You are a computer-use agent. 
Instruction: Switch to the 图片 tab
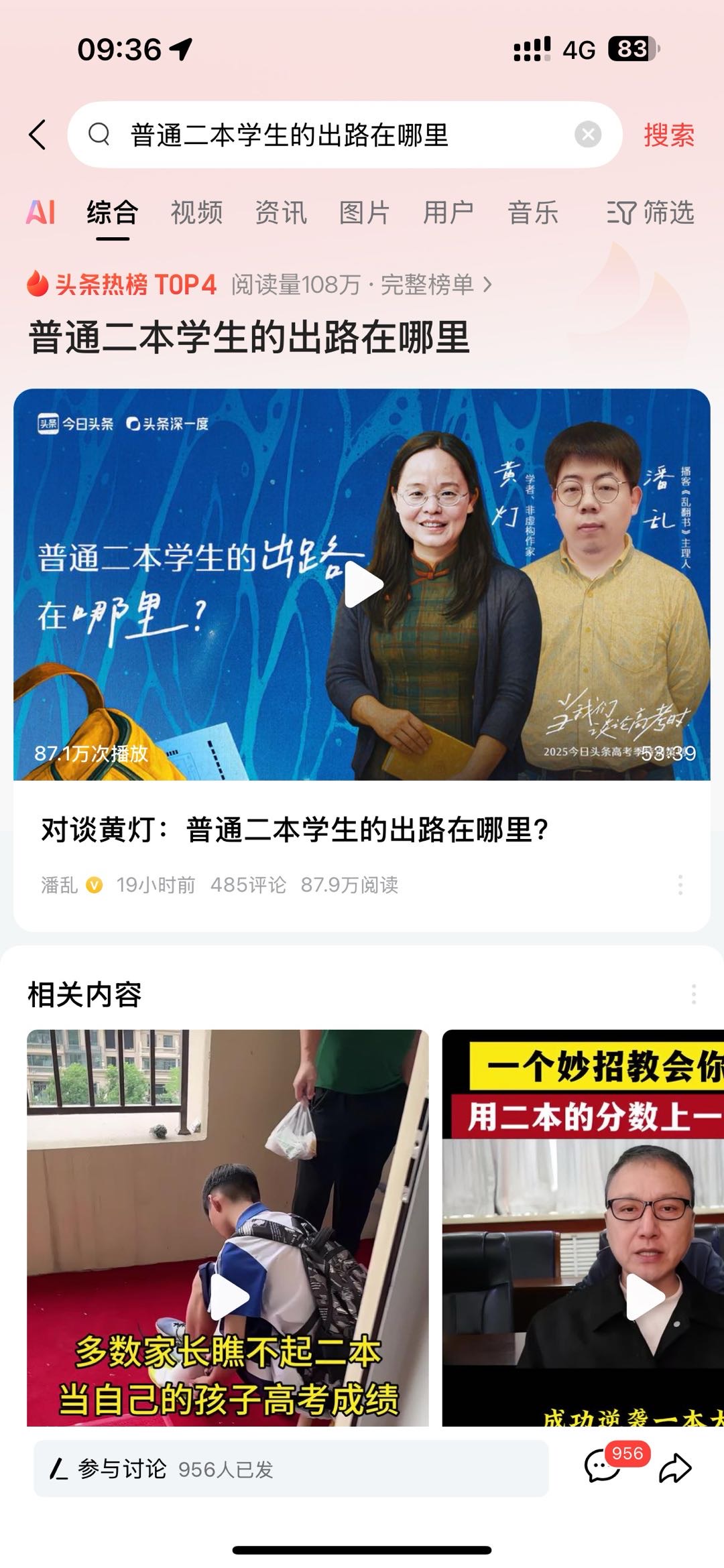click(x=365, y=212)
